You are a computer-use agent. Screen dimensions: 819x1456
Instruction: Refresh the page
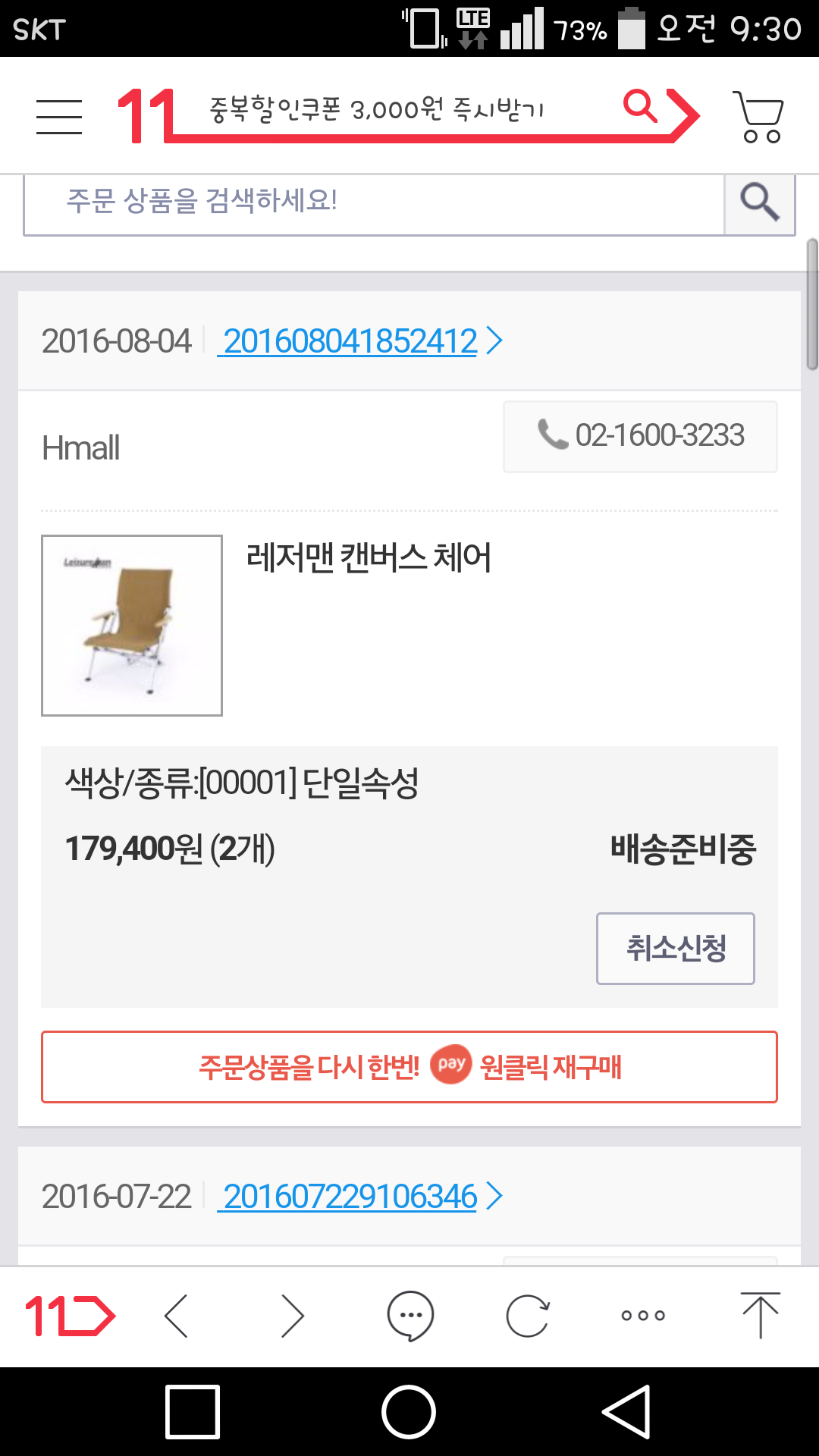pyautogui.click(x=527, y=1316)
